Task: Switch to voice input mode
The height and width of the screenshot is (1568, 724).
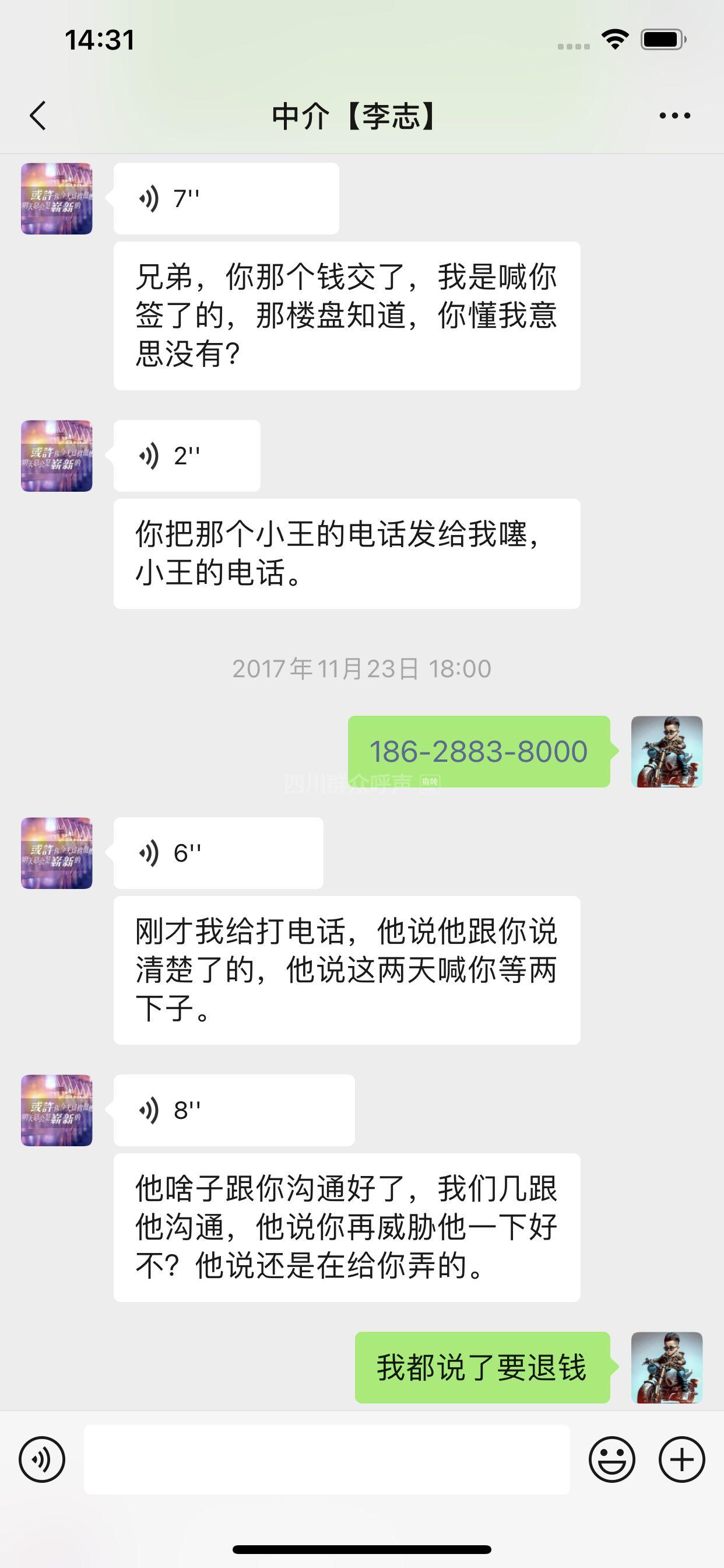Action: click(x=42, y=1459)
